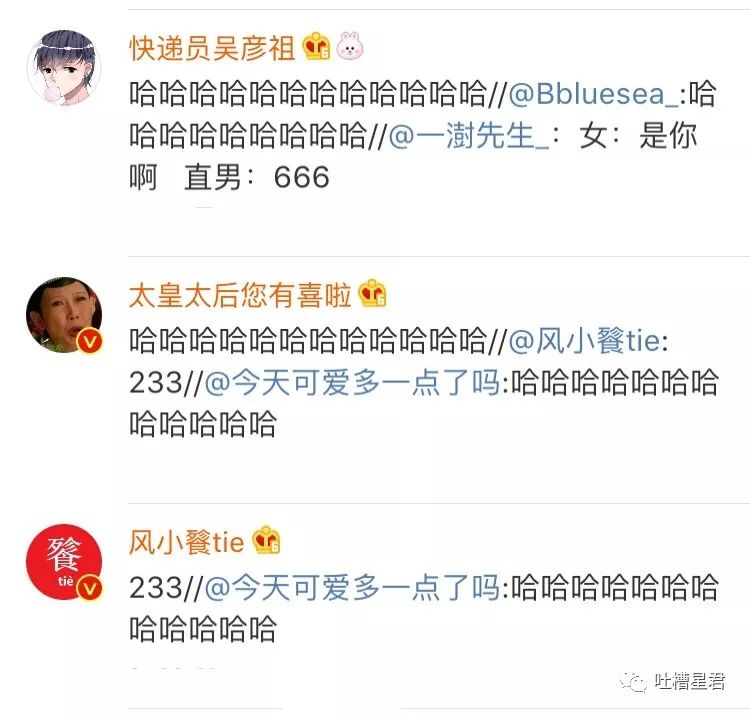Open the @一澍先生_ mention link

coord(469,136)
